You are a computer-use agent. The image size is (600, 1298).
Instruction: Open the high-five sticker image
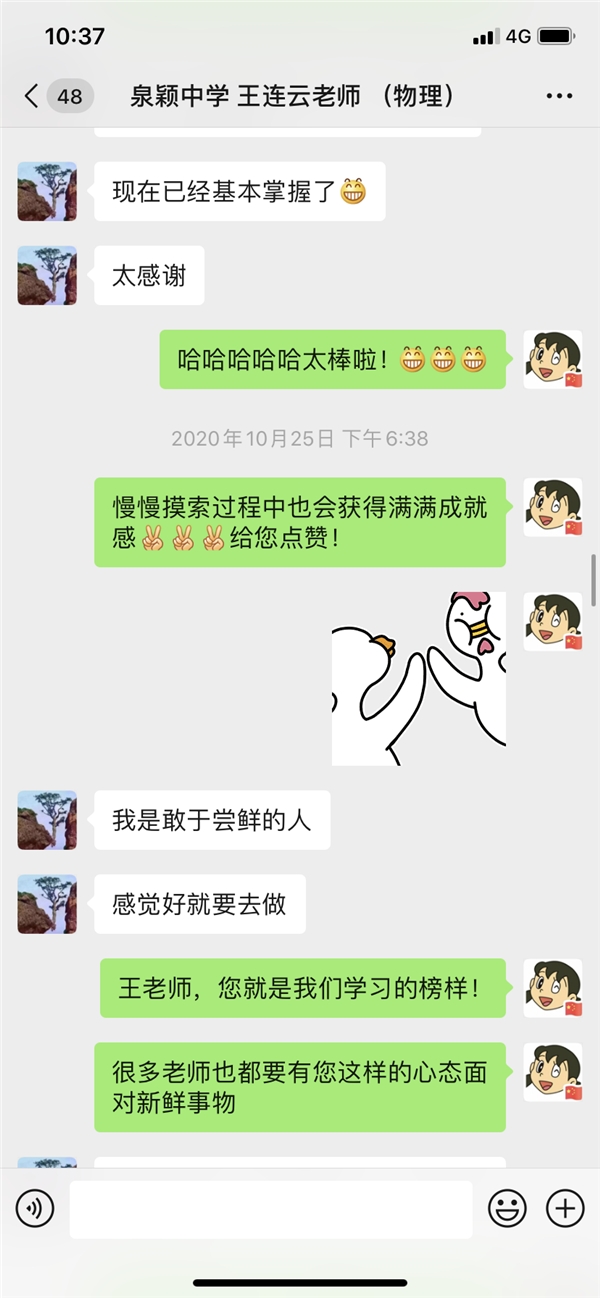coord(418,678)
